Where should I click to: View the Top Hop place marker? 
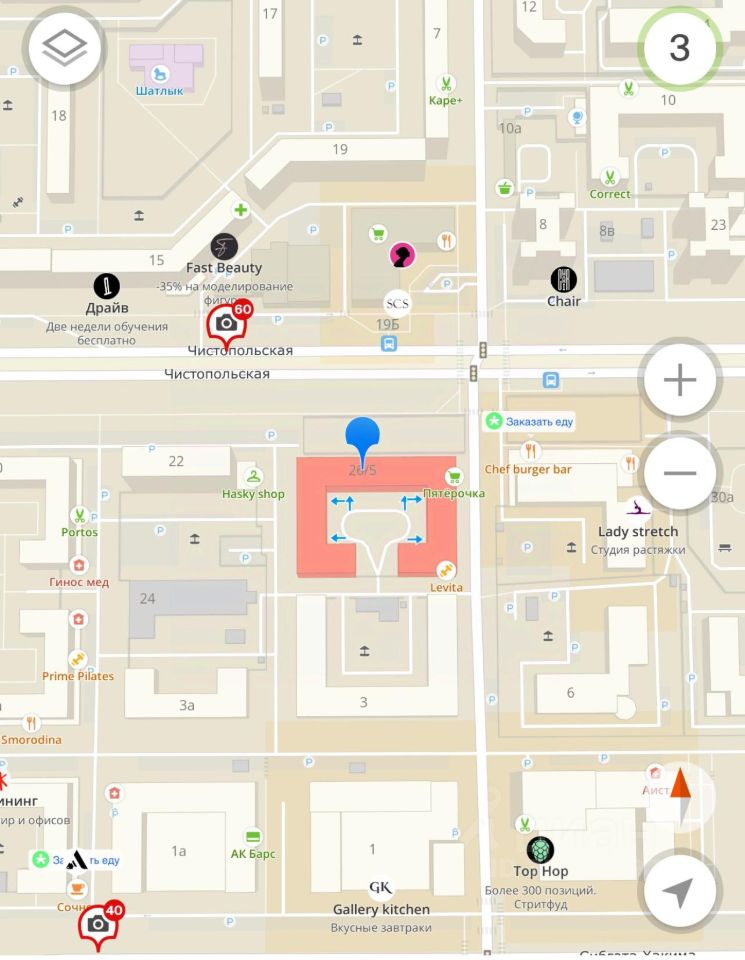540,850
